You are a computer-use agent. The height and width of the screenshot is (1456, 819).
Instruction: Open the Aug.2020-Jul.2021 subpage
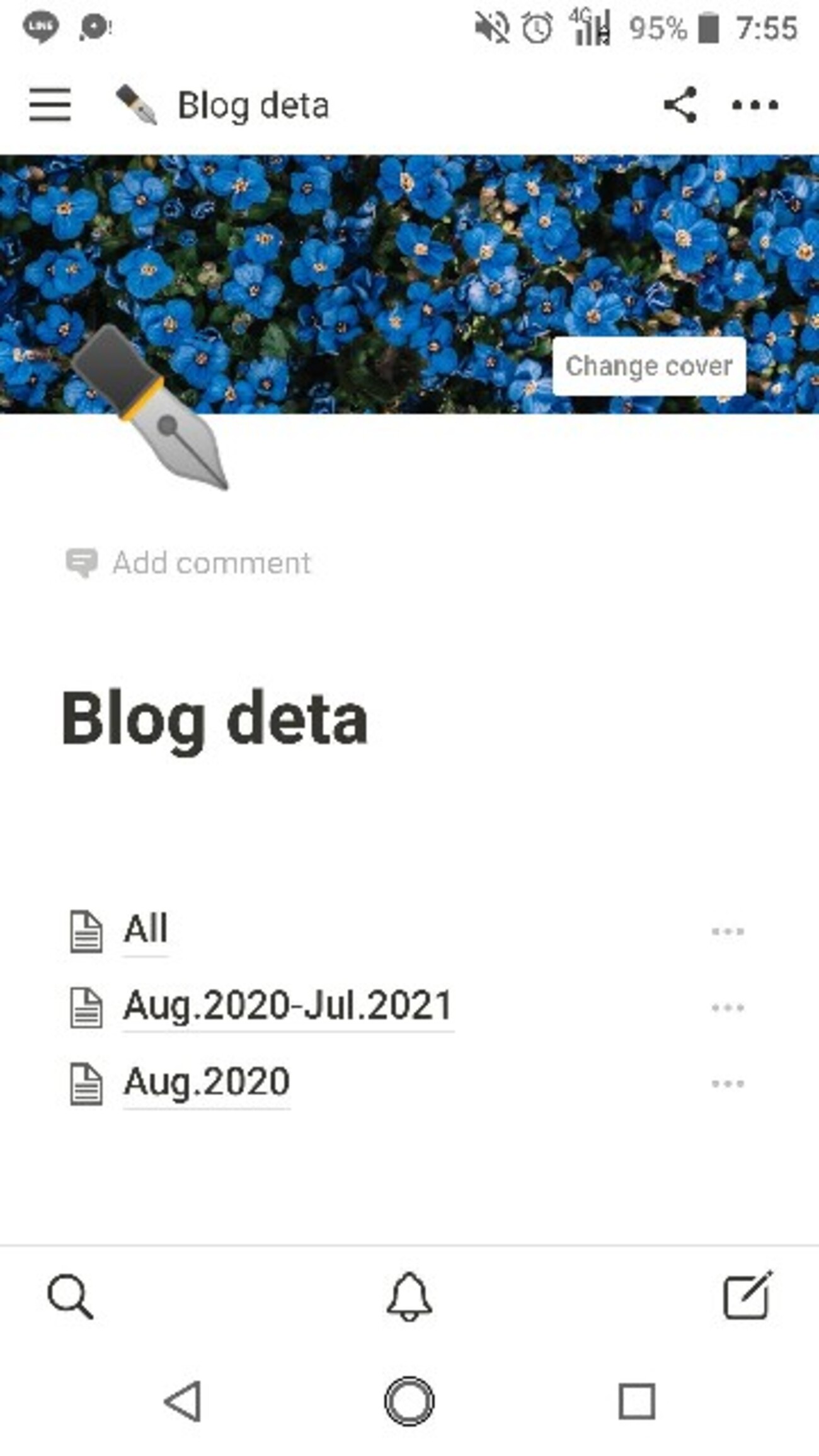pos(288,1006)
